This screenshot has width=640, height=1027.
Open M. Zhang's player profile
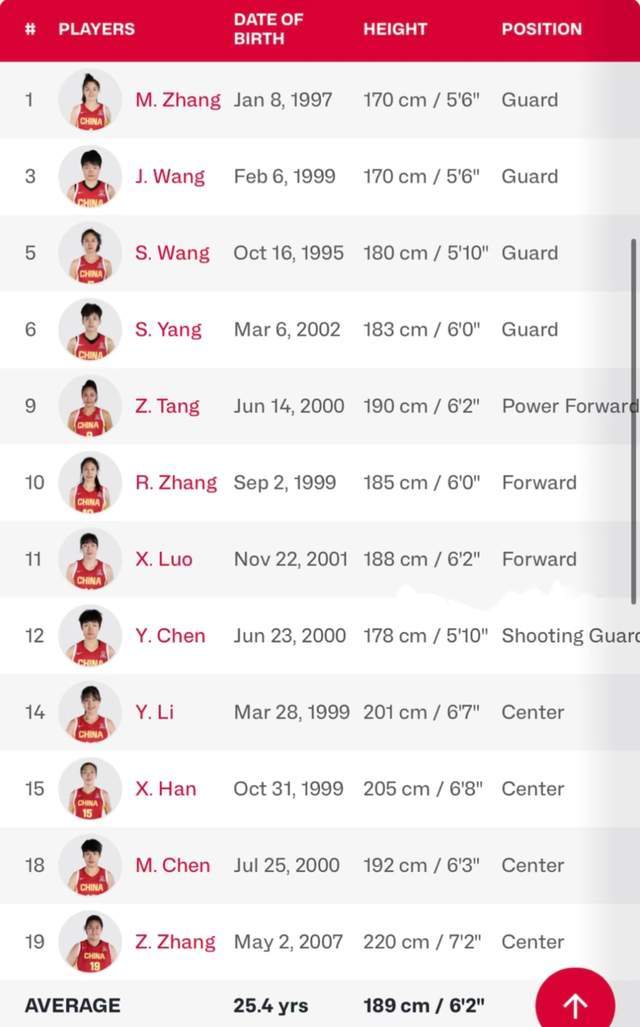177,100
